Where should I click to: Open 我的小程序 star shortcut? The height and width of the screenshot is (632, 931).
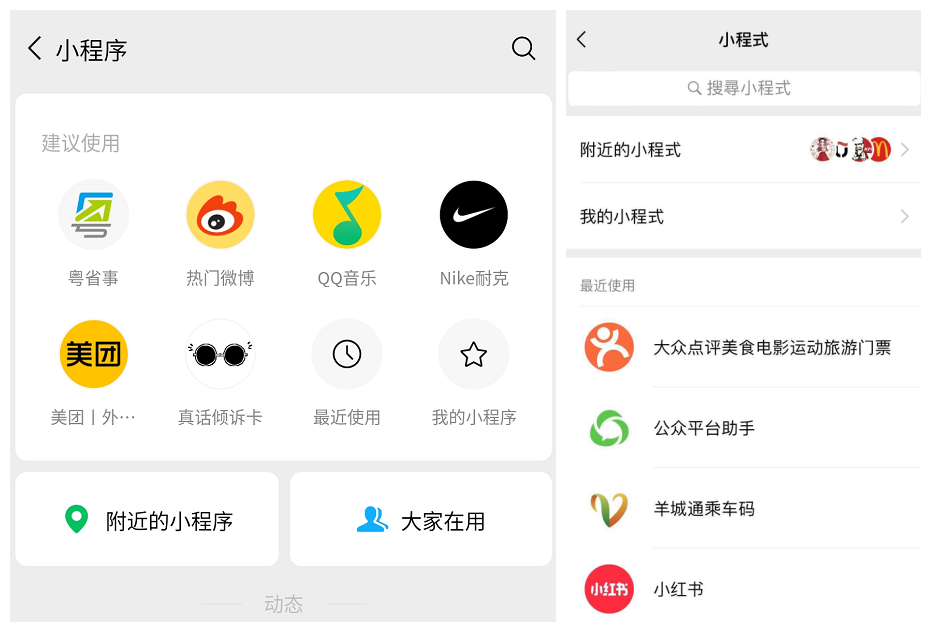tap(474, 354)
